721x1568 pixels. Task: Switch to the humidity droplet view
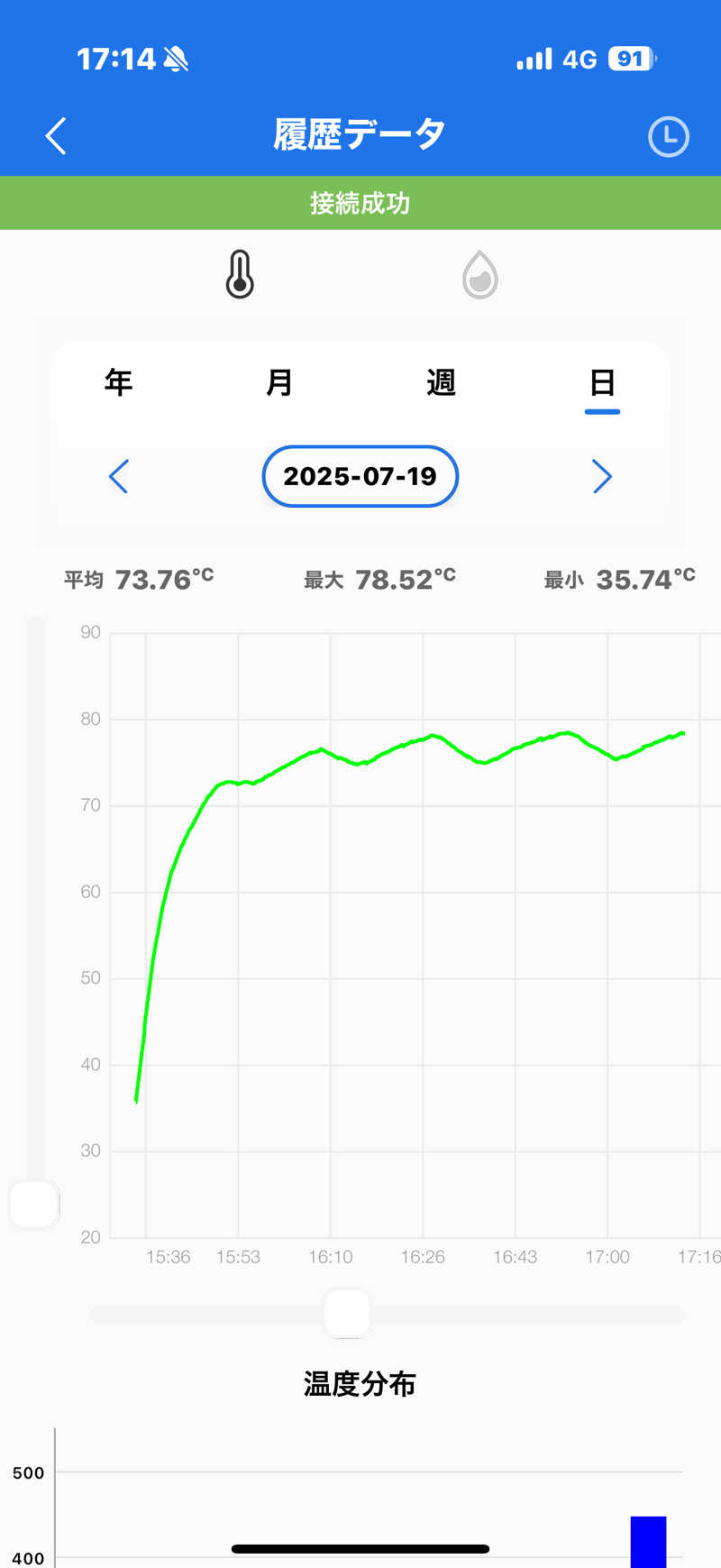tap(479, 275)
